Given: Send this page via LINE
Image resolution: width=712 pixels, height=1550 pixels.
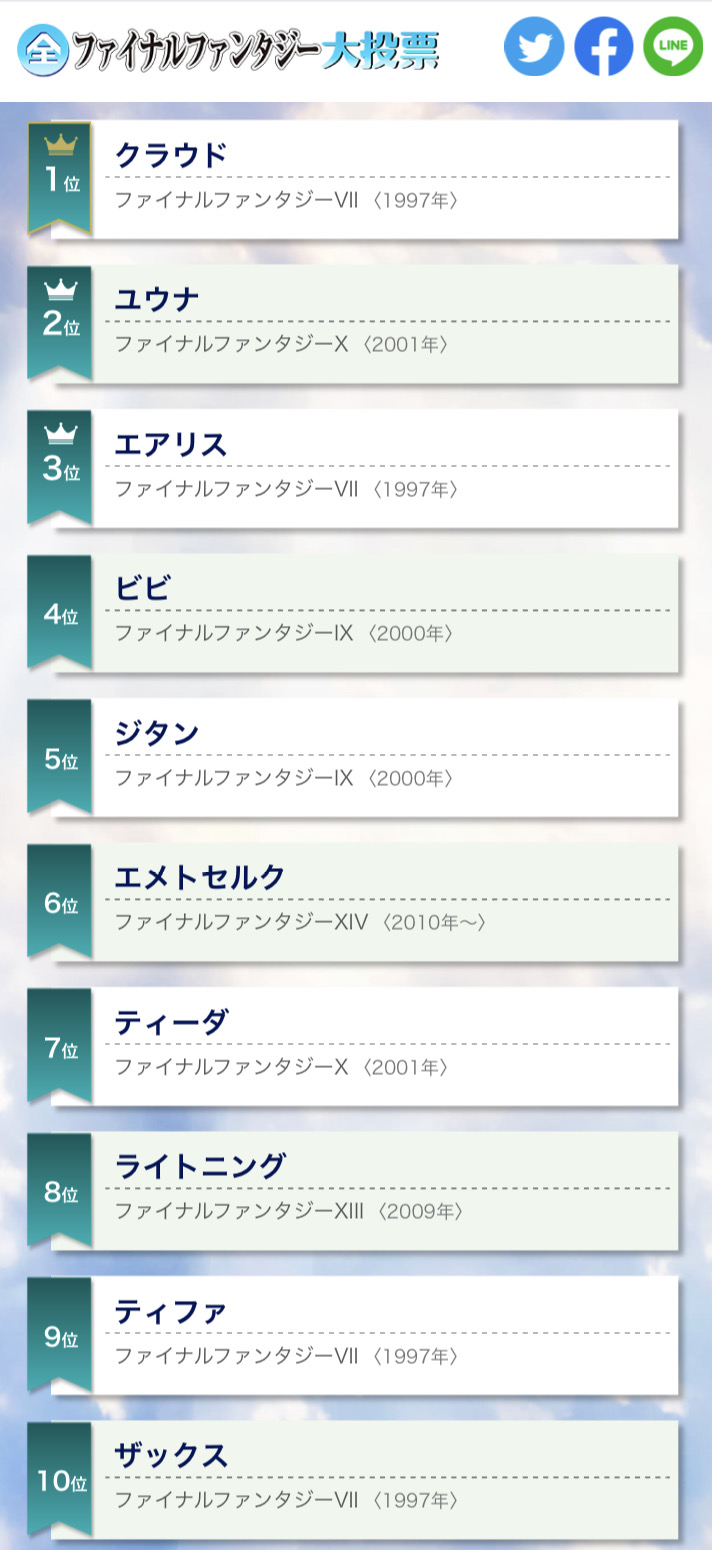Looking at the screenshot, I should pos(673,47).
